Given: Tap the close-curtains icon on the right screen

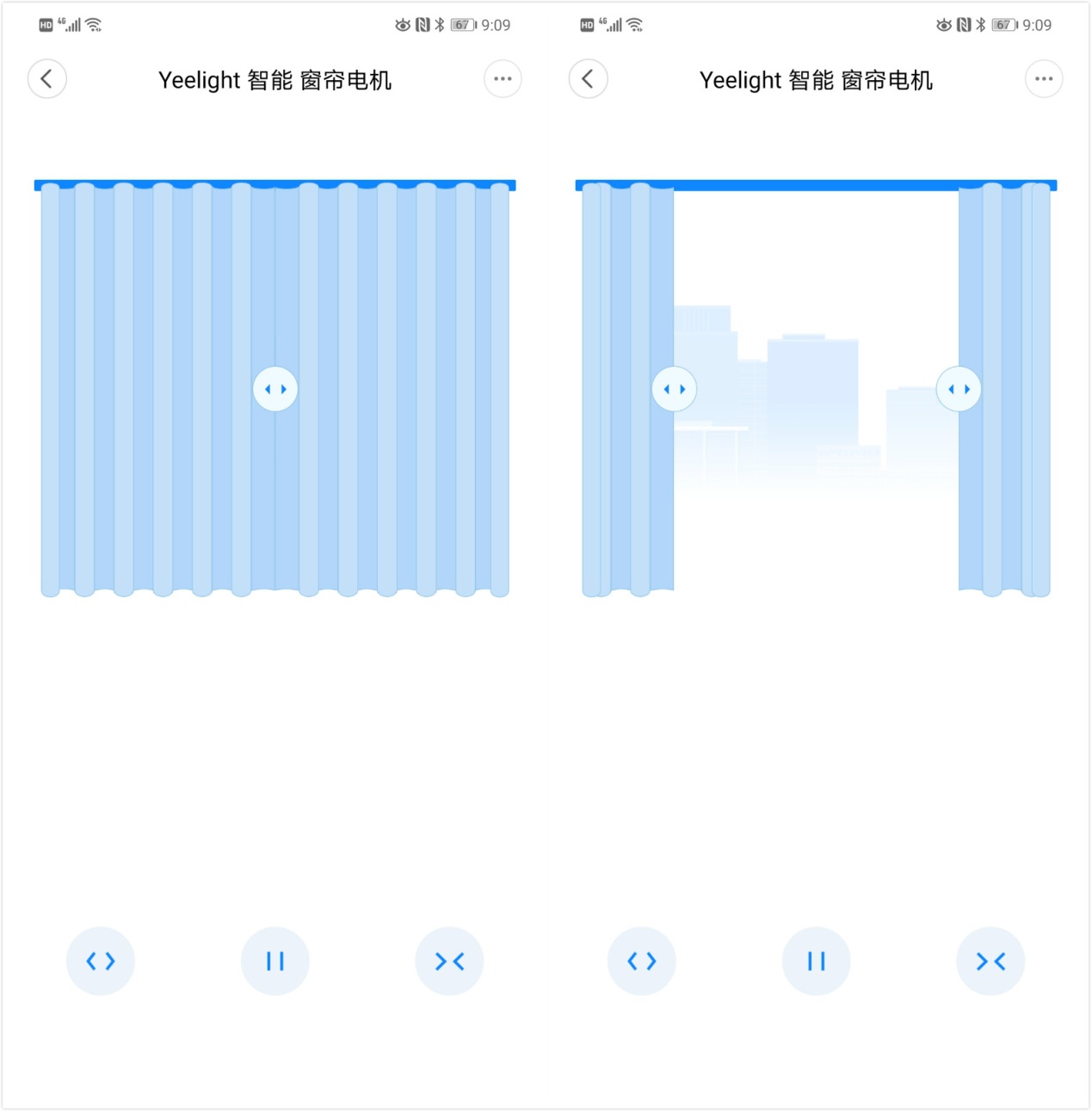Looking at the screenshot, I should click(990, 961).
